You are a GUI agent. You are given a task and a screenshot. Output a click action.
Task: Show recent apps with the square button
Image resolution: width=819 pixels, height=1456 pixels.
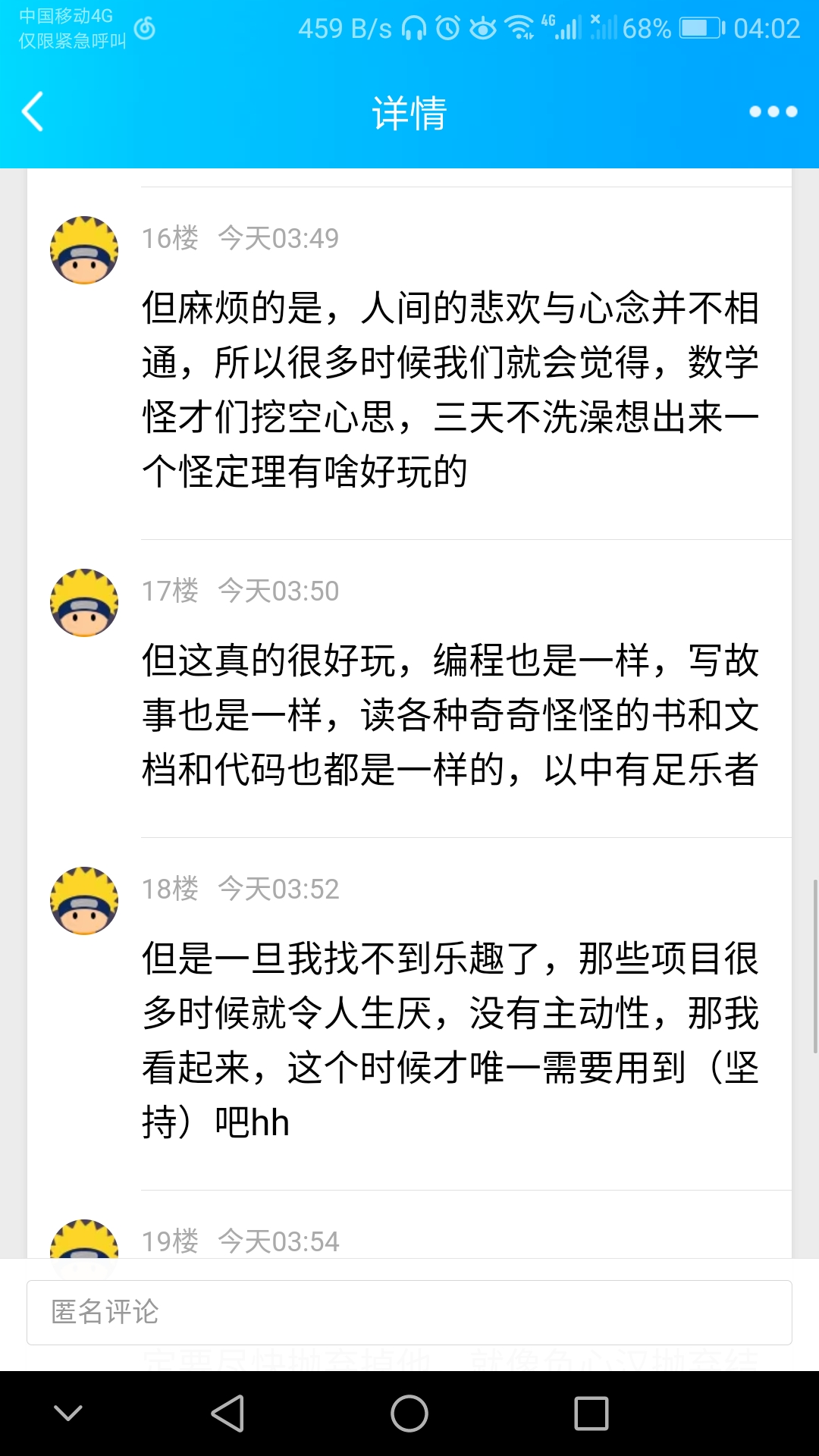coord(591,1414)
